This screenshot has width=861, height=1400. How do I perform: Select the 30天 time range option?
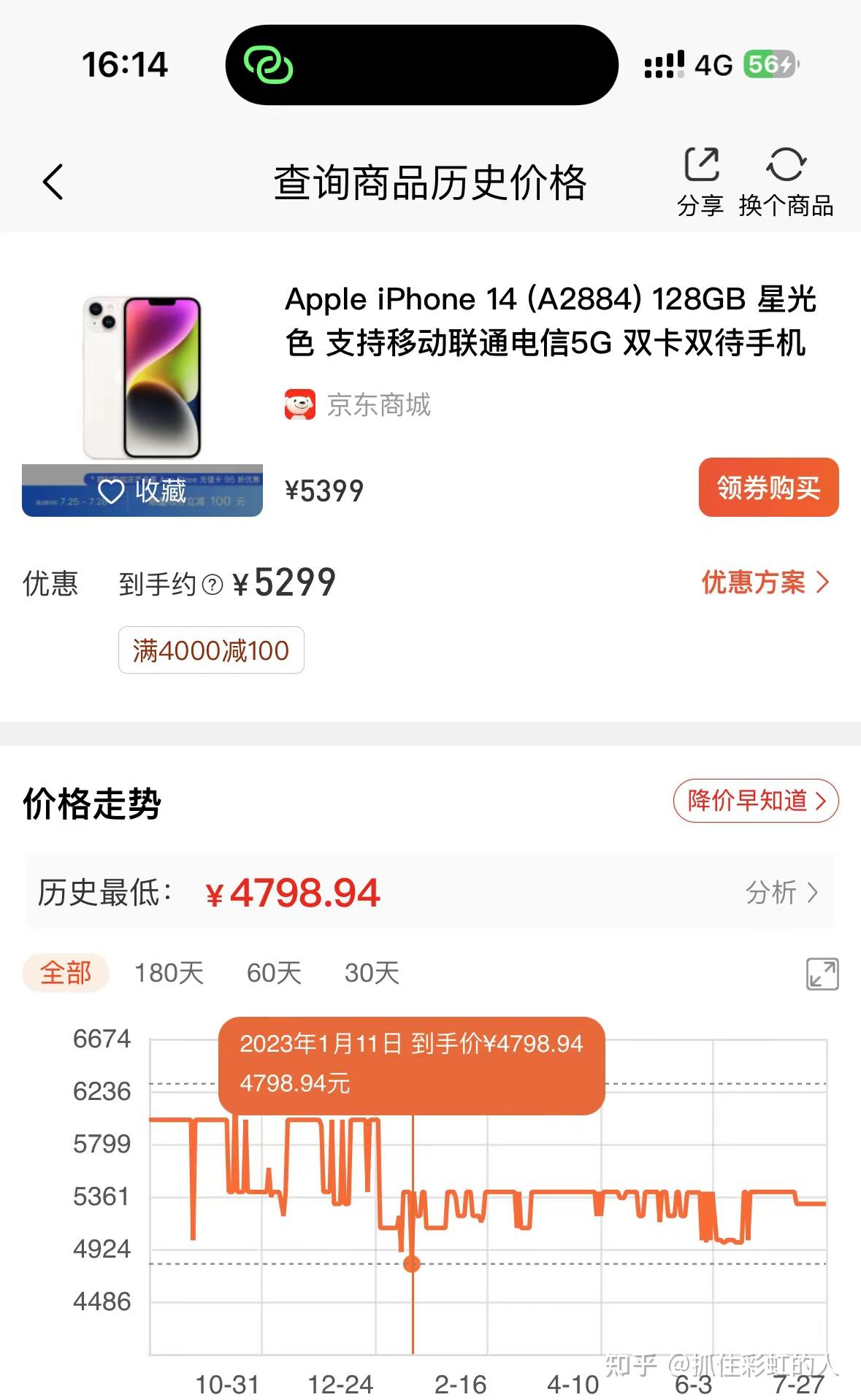coord(370,973)
